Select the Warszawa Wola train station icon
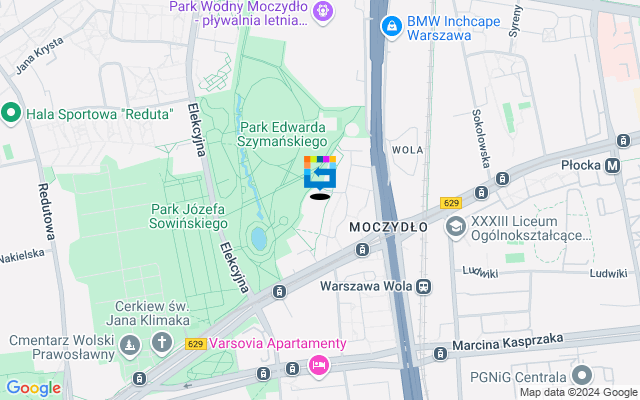The image size is (640, 400). [425, 286]
